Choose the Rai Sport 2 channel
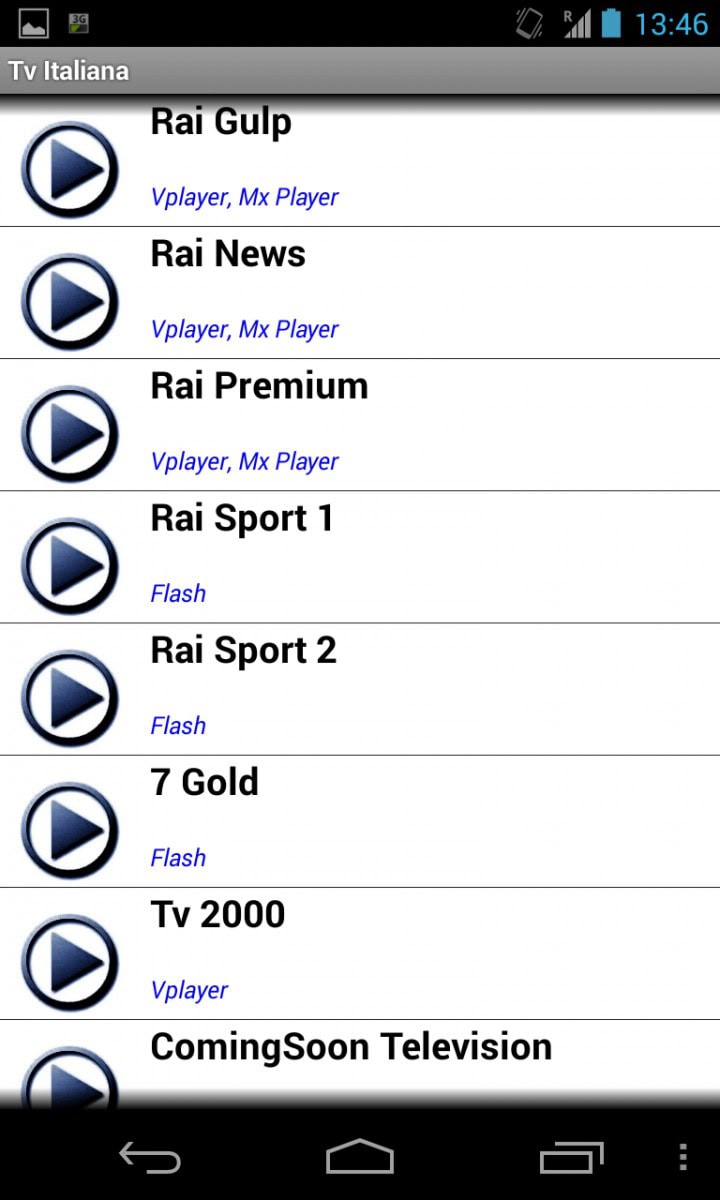 pos(360,689)
